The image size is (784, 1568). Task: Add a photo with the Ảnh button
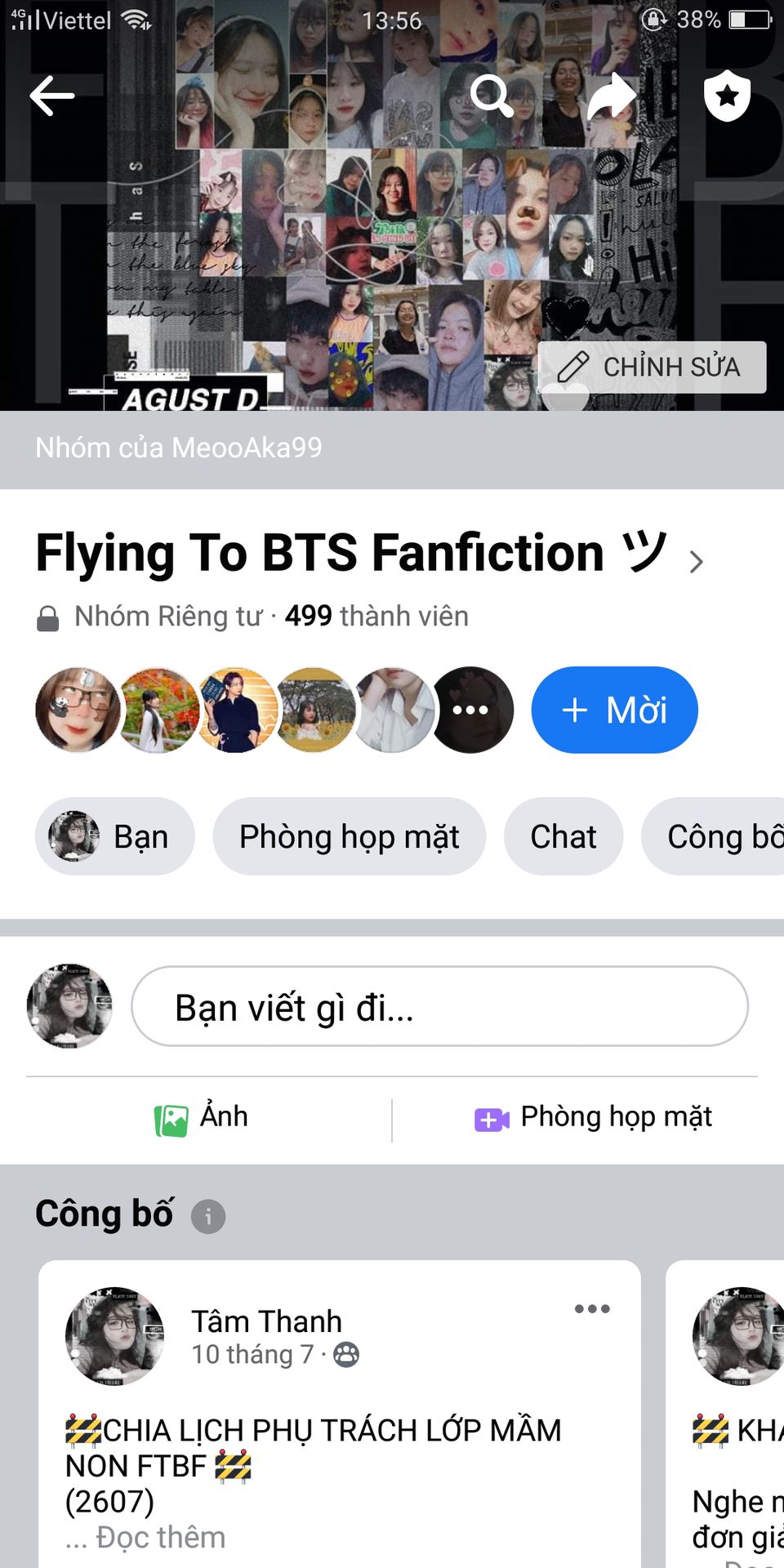pyautogui.click(x=201, y=1118)
